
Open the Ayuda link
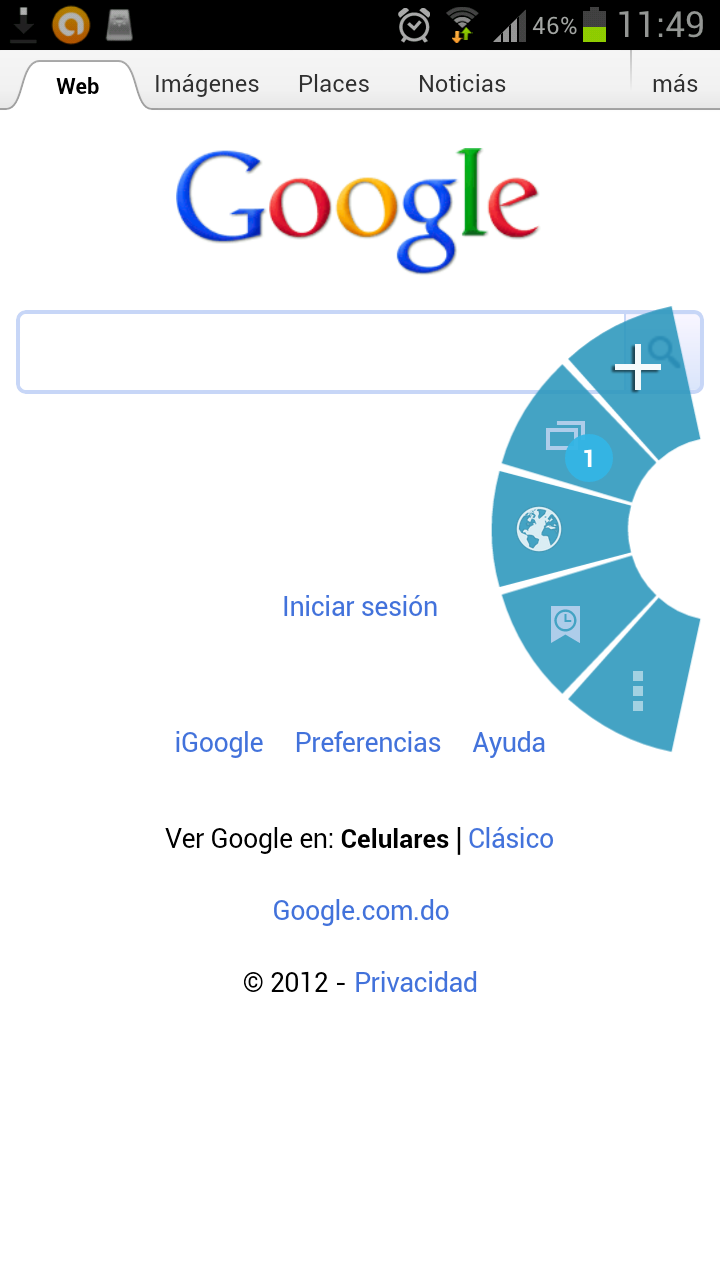point(509,742)
